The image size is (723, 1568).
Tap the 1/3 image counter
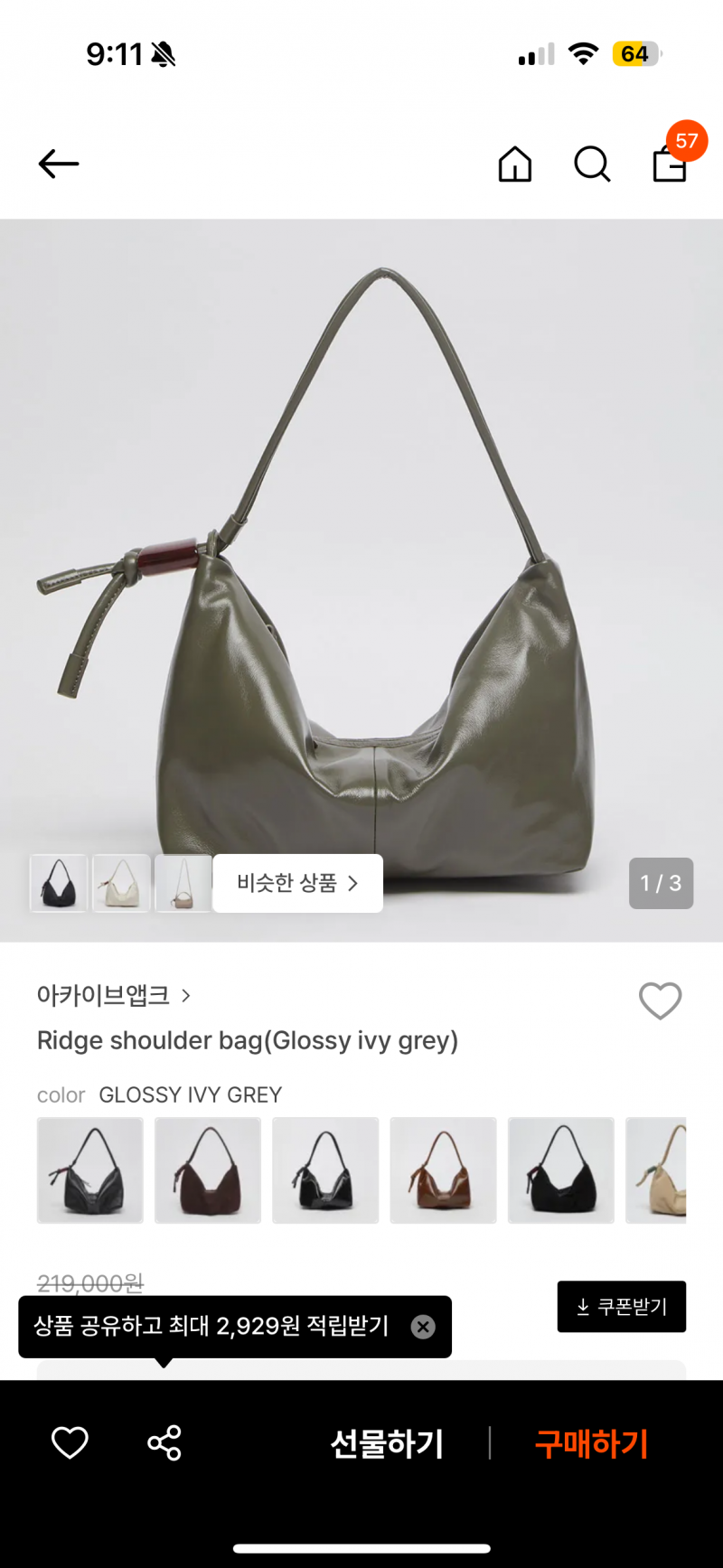pyautogui.click(x=661, y=883)
